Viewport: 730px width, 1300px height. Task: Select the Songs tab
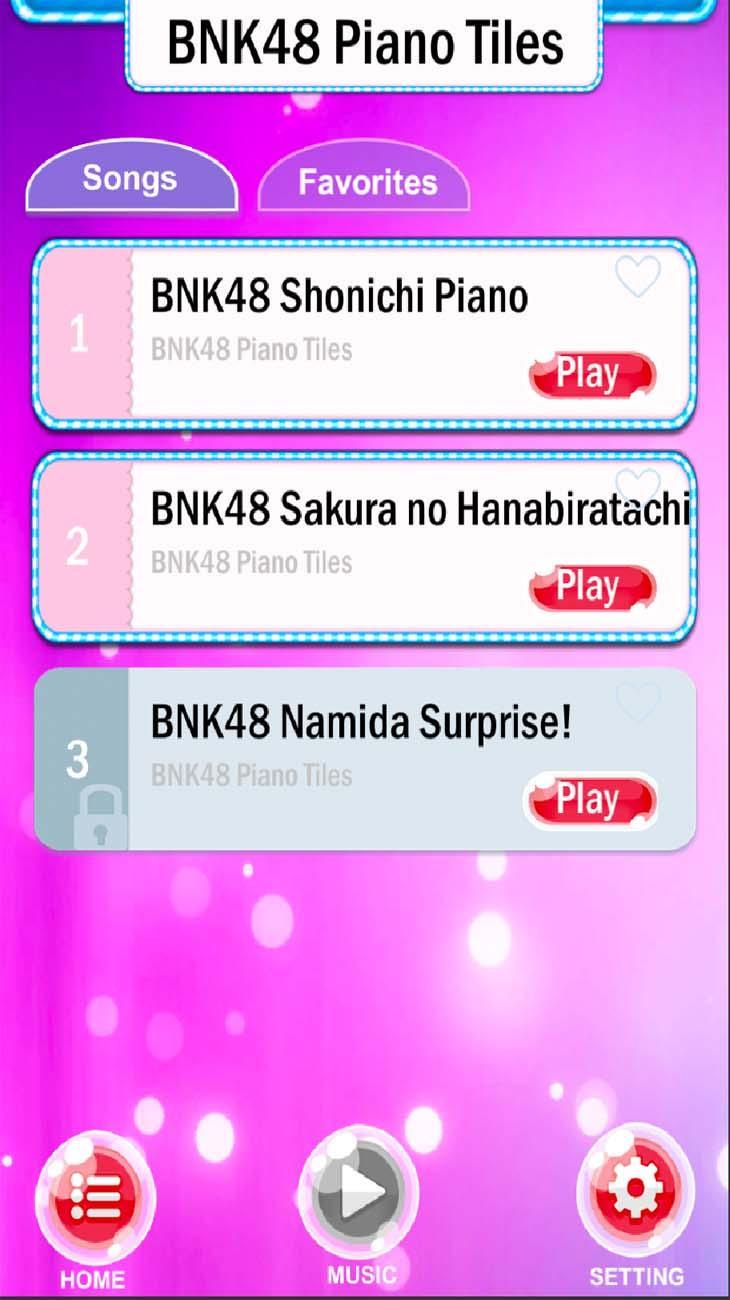[x=130, y=179]
